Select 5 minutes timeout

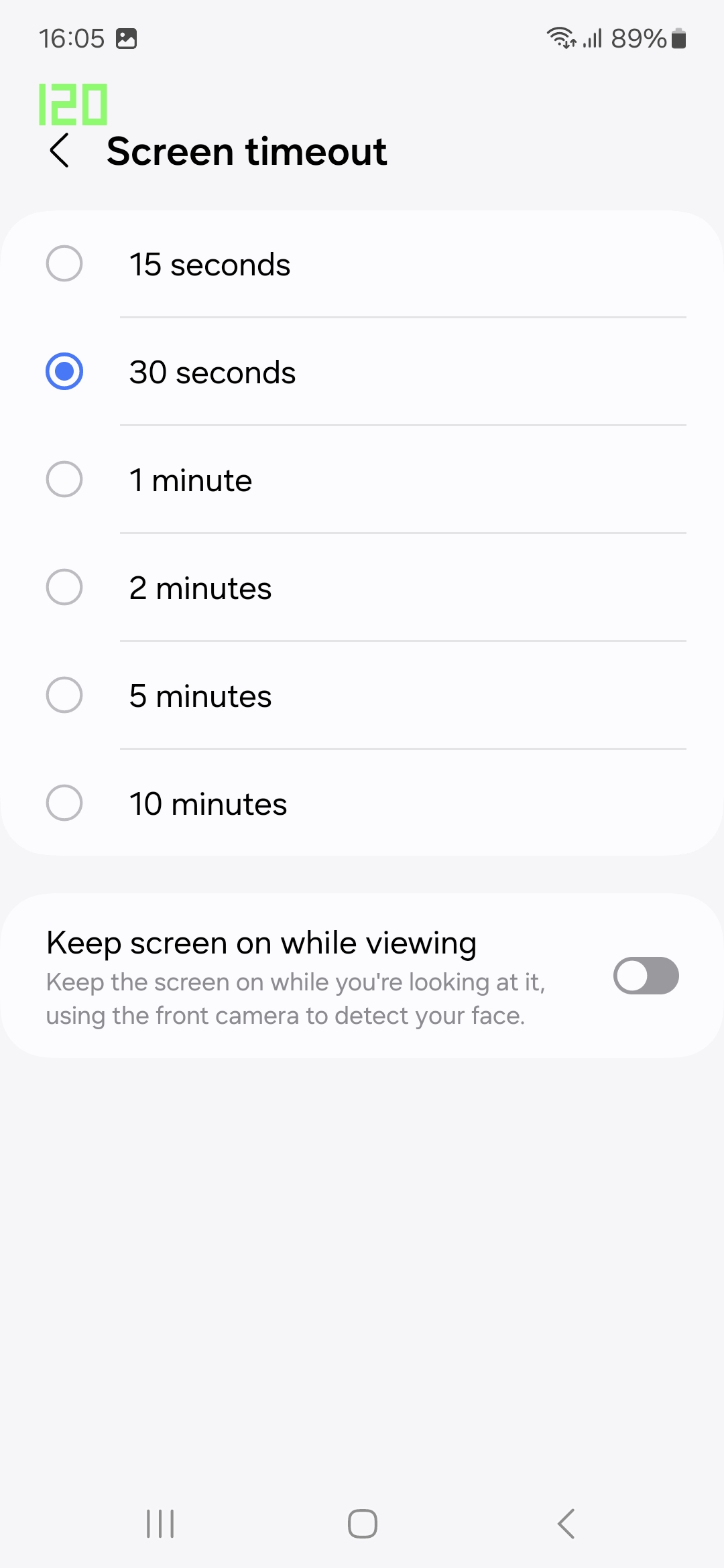click(362, 696)
